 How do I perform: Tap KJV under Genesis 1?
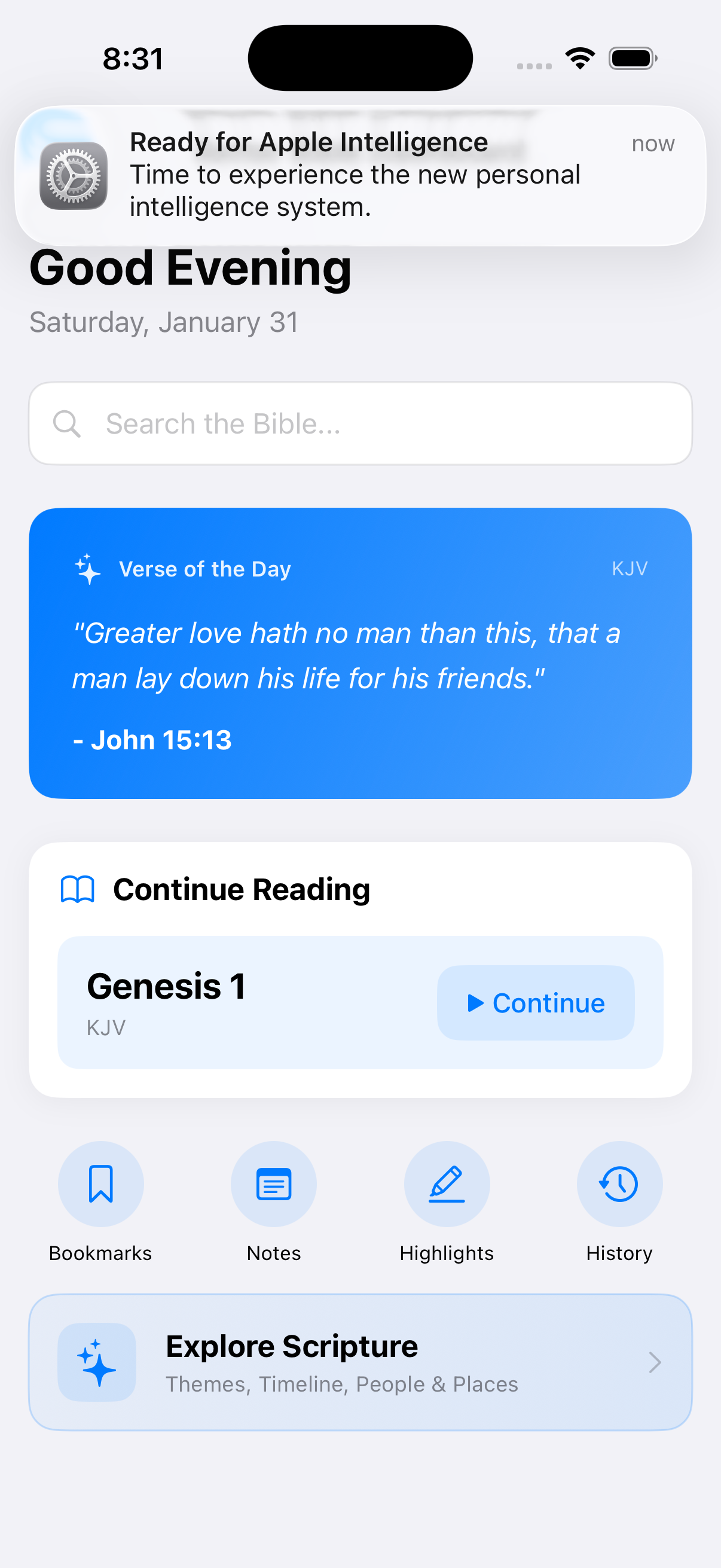(105, 1028)
